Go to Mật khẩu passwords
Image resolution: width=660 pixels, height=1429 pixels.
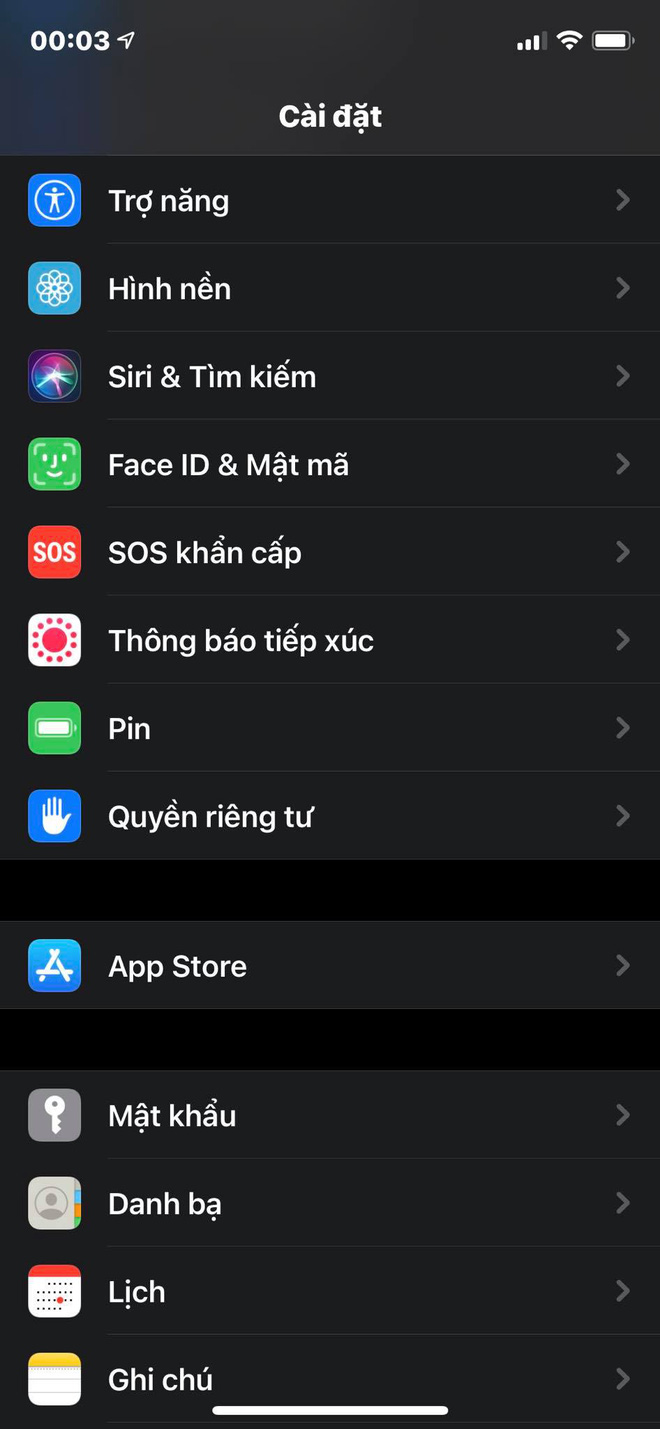coord(330,1115)
